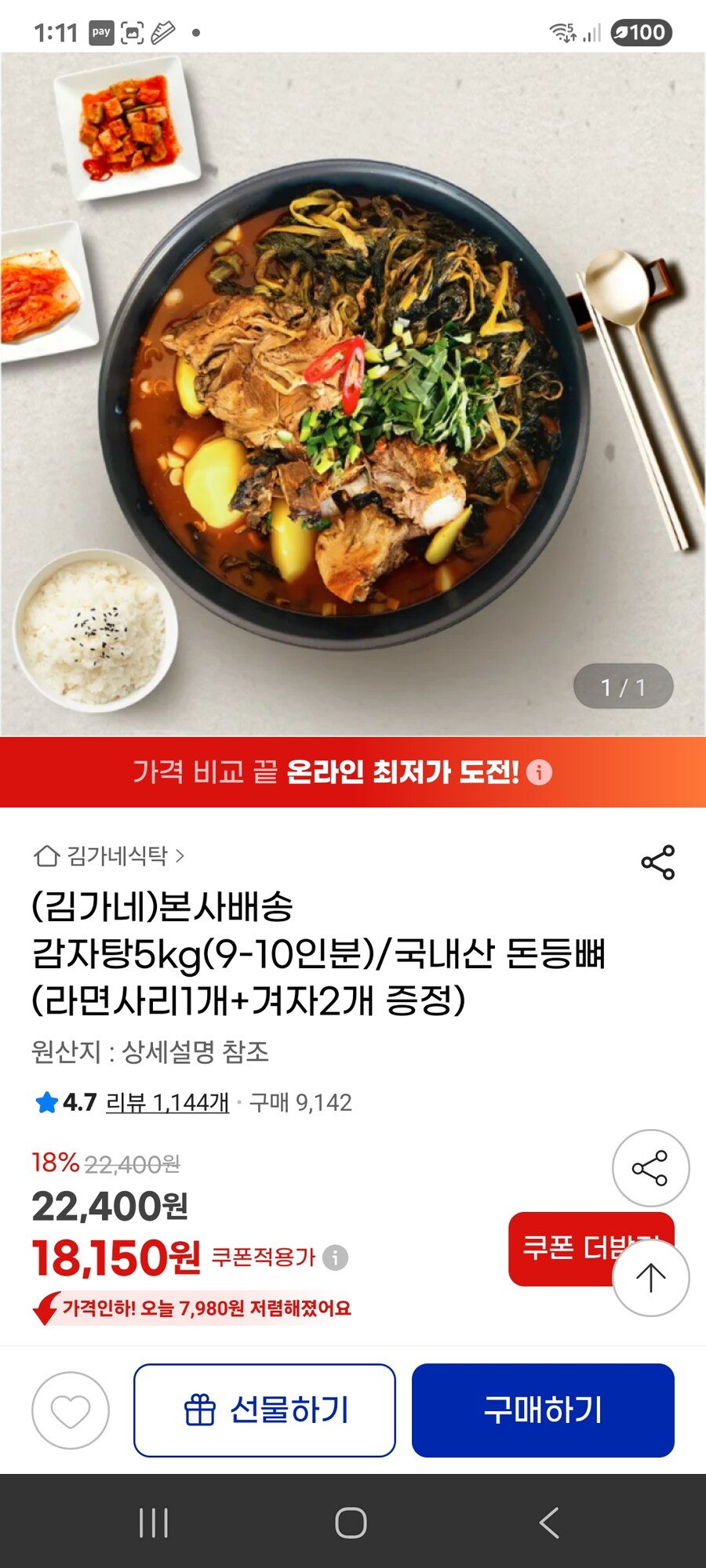Tap the scroll-to-top arrow button
The height and width of the screenshot is (1568, 706).
click(650, 1278)
